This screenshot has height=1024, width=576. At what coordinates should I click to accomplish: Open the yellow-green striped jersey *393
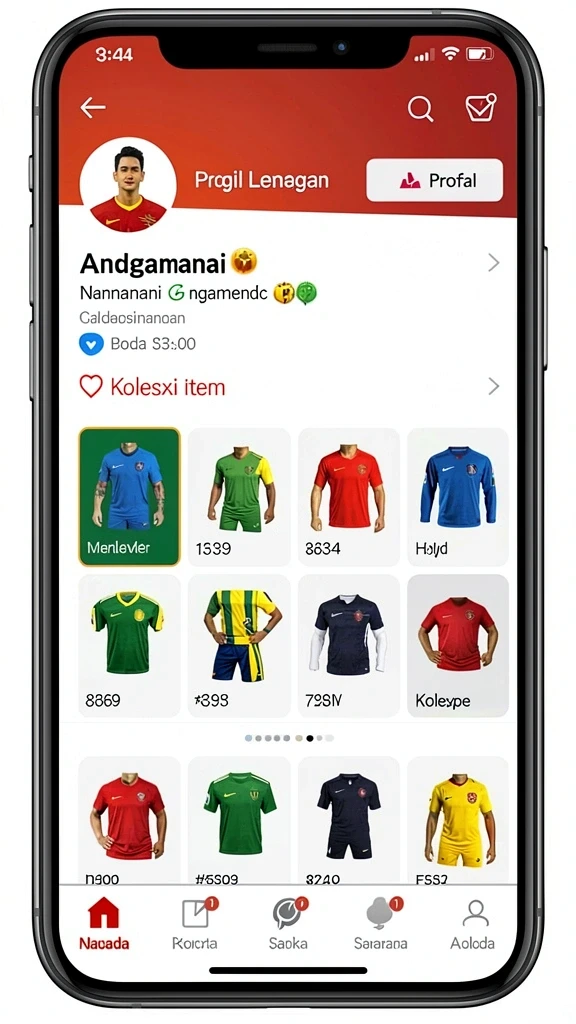(239, 646)
